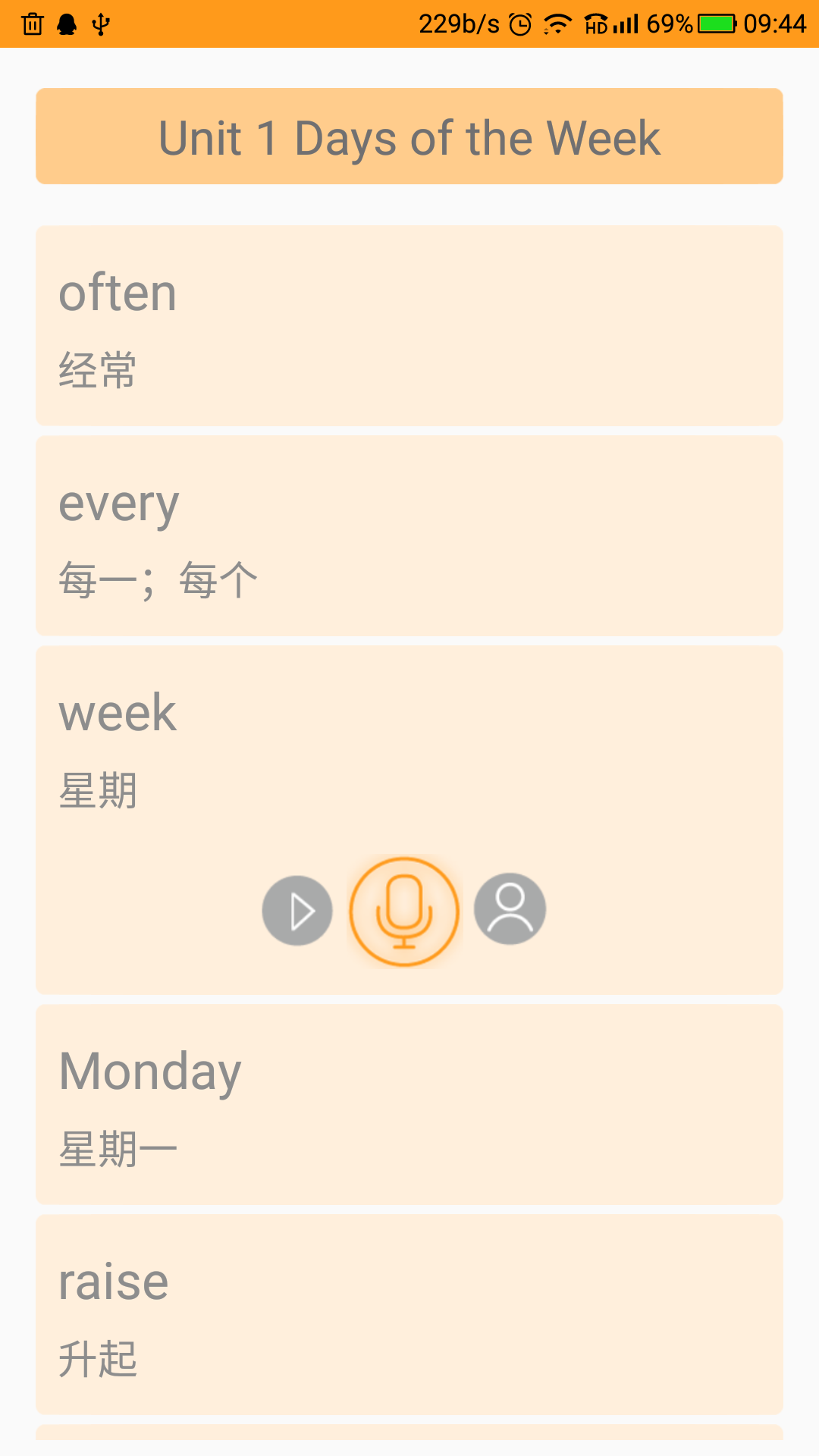Tap the trash icon in status bar
Viewport: 819px width, 1456px height.
(33, 24)
